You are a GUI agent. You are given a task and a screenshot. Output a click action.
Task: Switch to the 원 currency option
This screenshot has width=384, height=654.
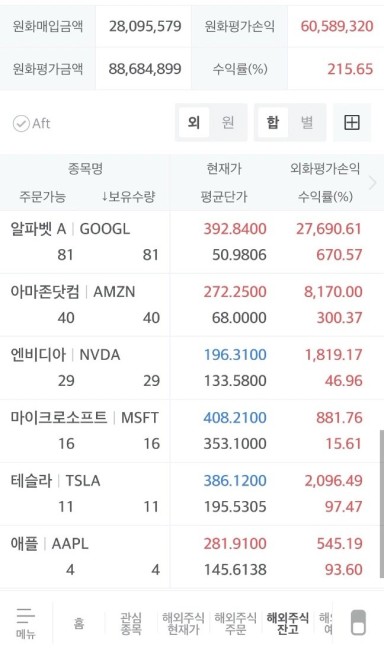click(x=228, y=123)
